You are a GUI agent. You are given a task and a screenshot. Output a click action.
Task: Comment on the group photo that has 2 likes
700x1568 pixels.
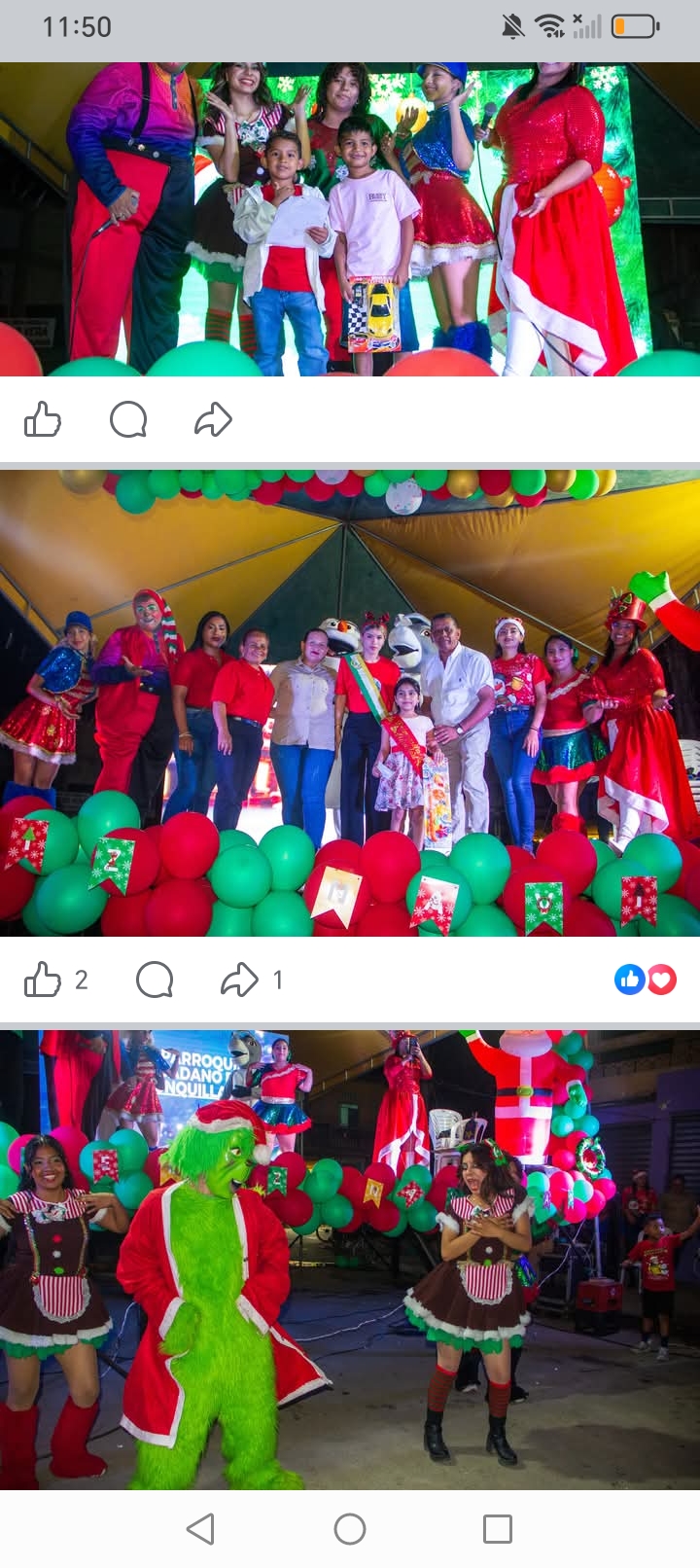155,980
